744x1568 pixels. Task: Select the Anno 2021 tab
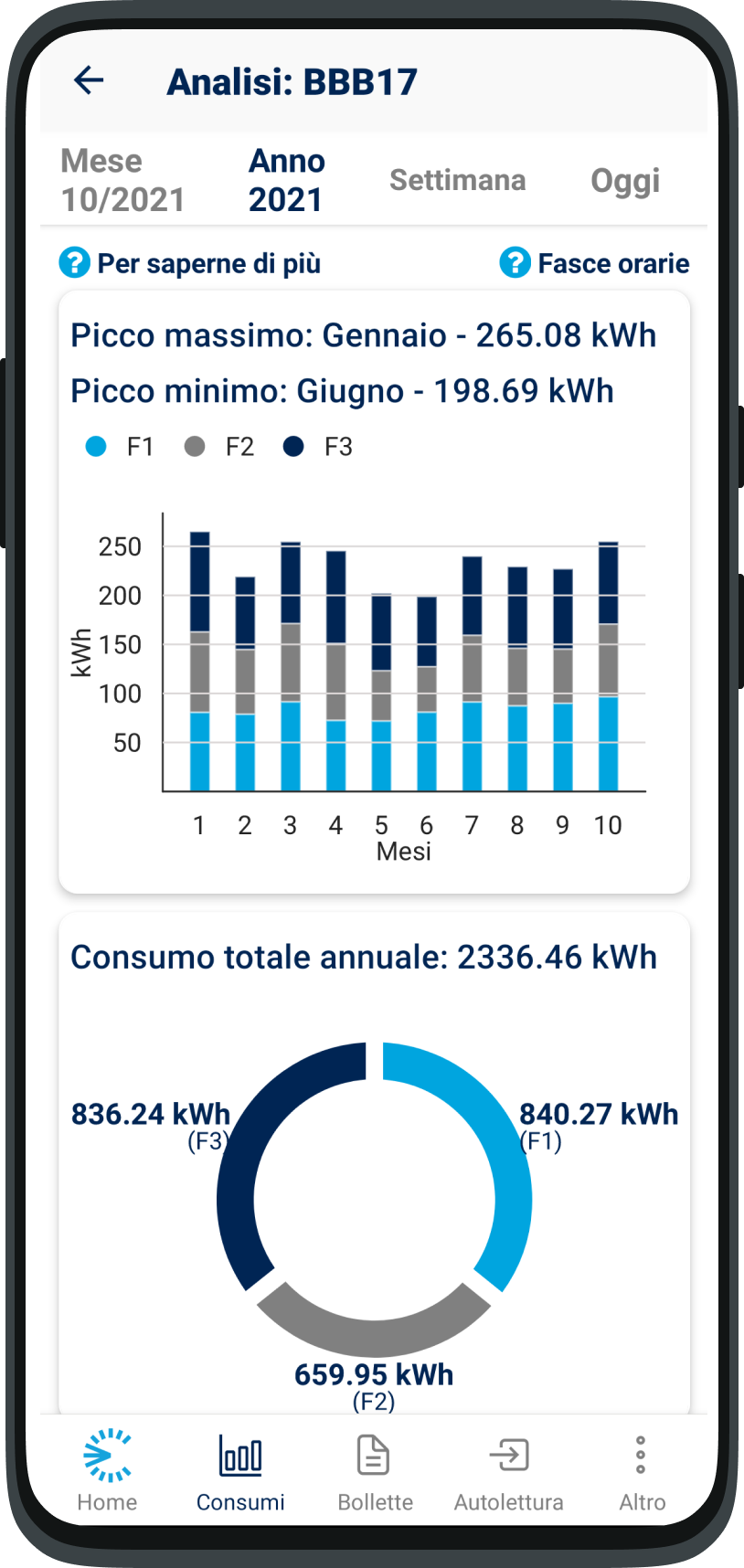(x=287, y=180)
